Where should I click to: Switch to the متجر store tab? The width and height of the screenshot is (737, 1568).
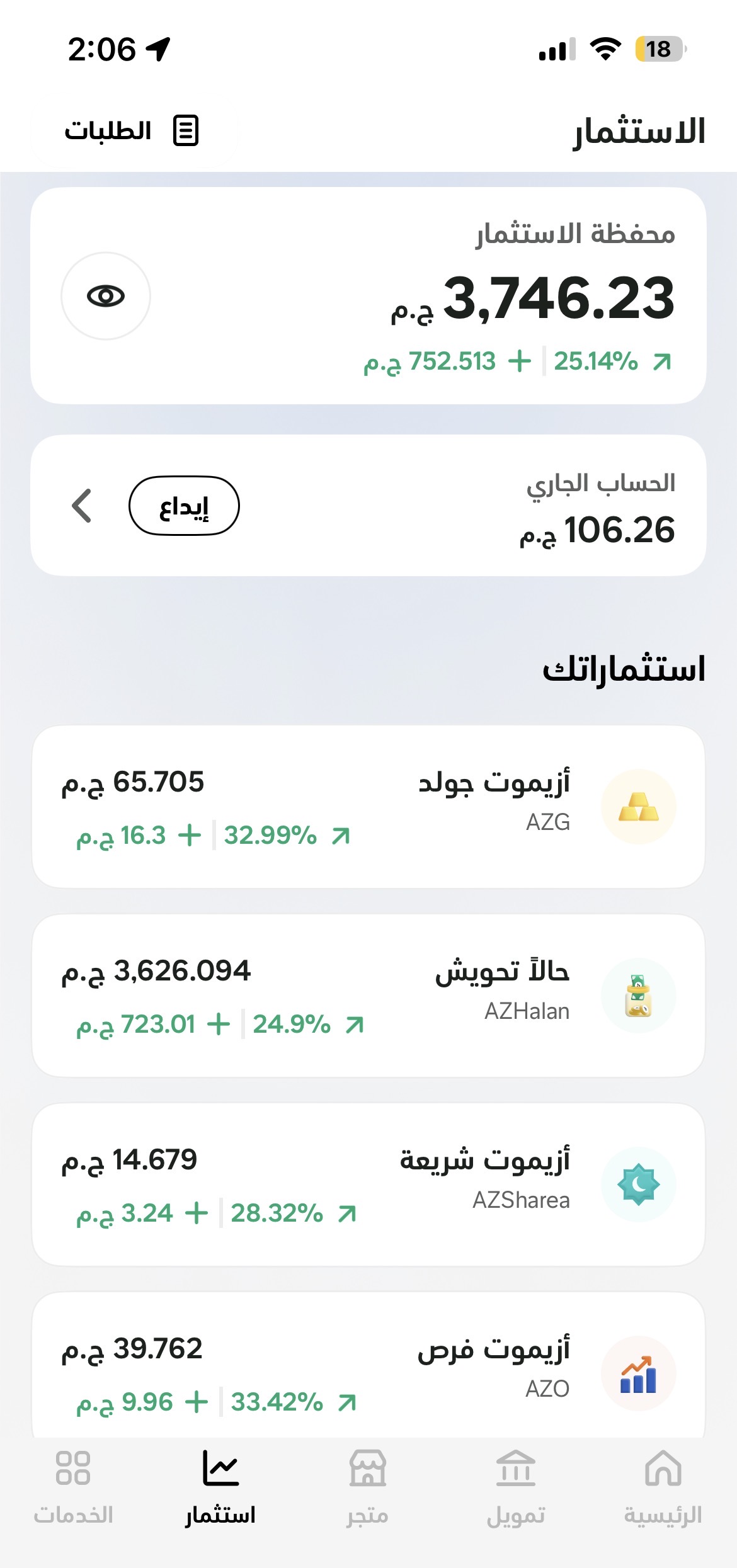368,1486
